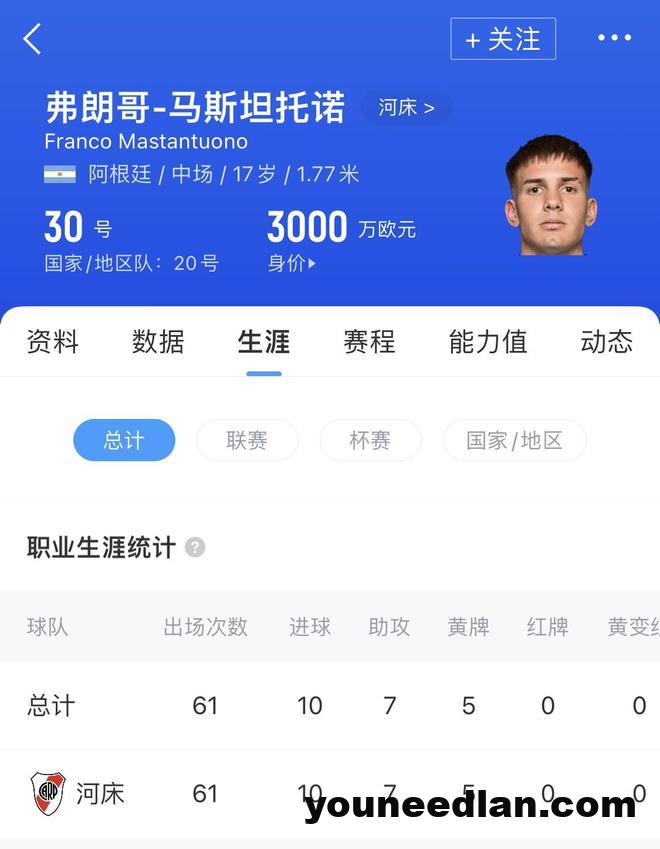Go back using the top-left arrow
The width and height of the screenshot is (660, 849).
click(33, 39)
